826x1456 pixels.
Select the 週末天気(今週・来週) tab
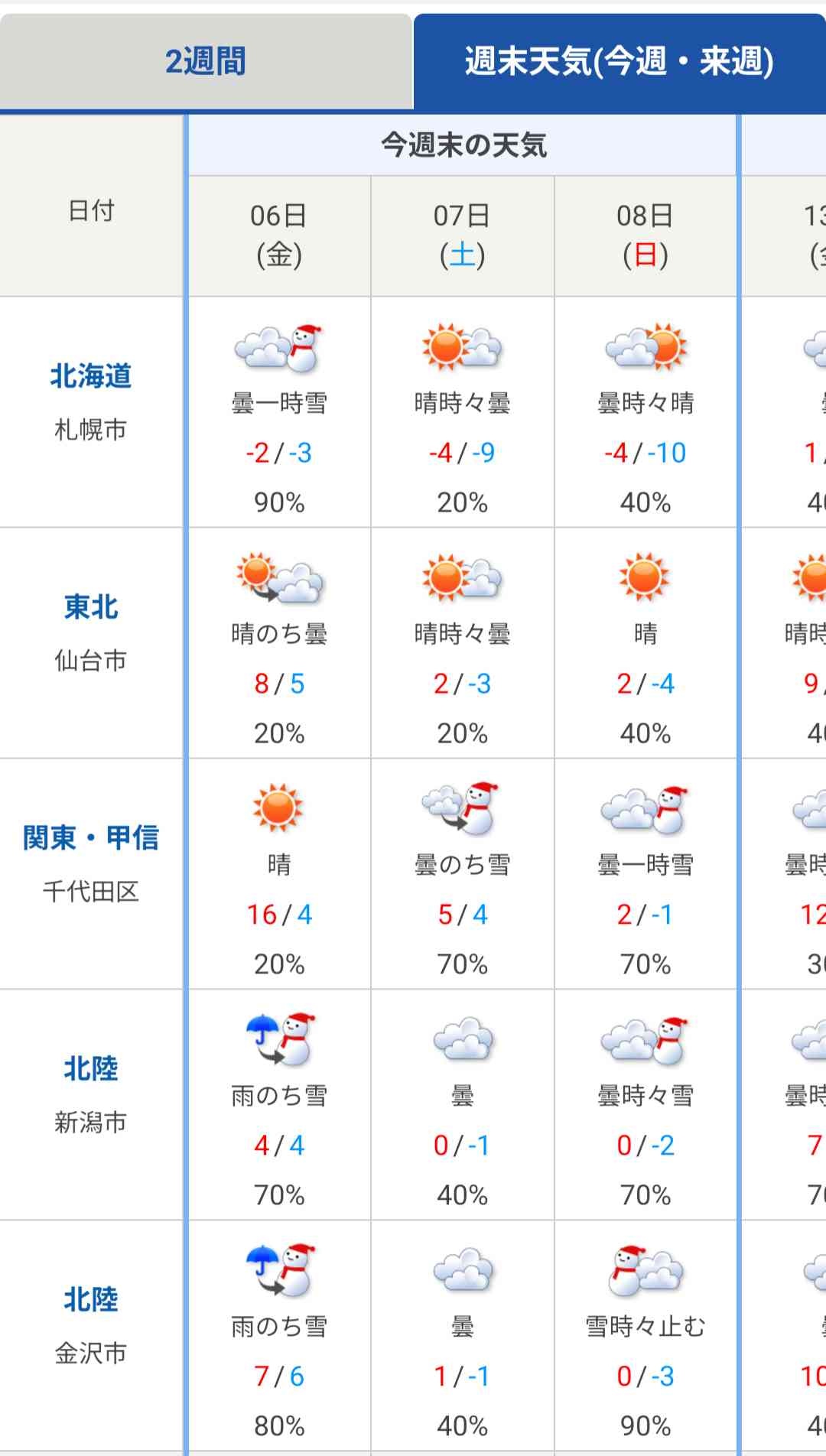(619, 61)
